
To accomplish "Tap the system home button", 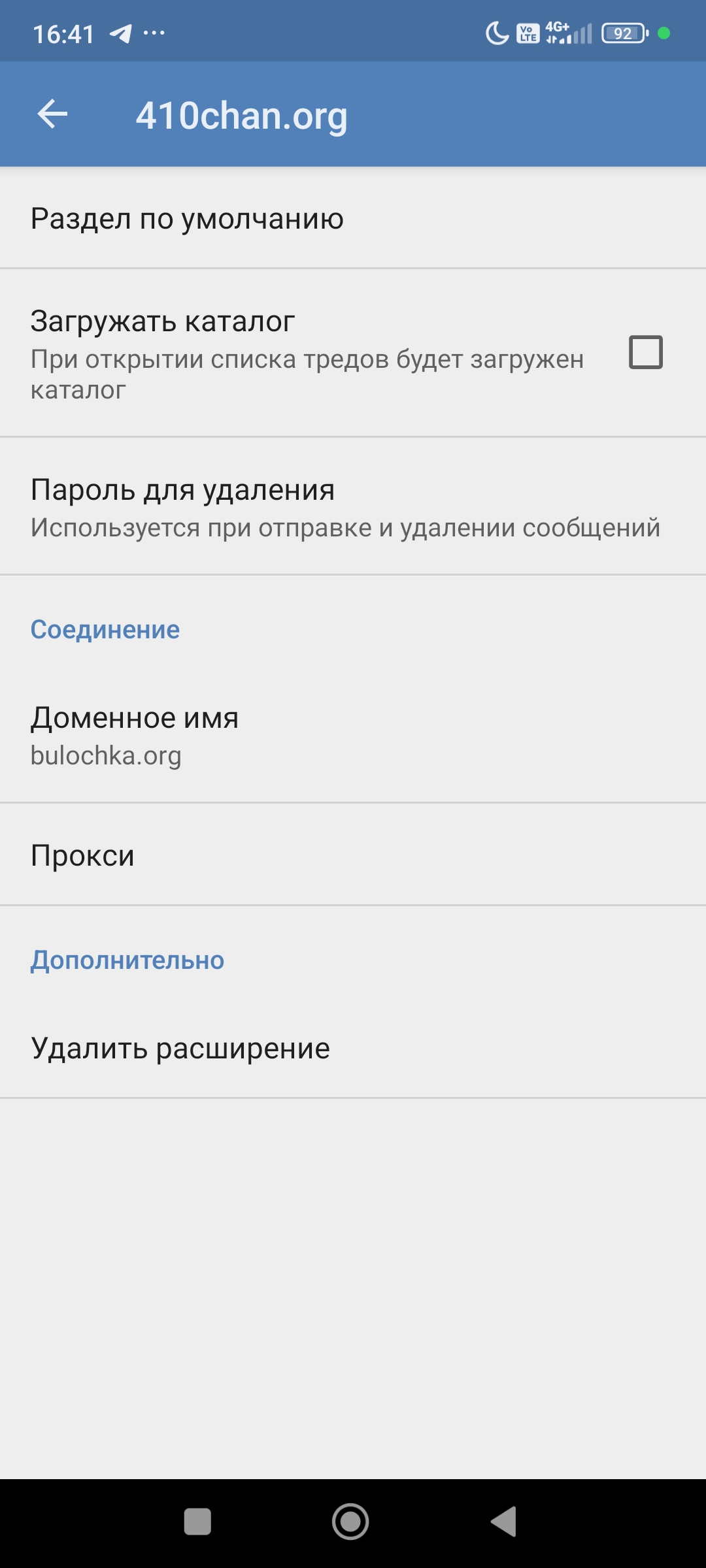I will pyautogui.click(x=350, y=1522).
